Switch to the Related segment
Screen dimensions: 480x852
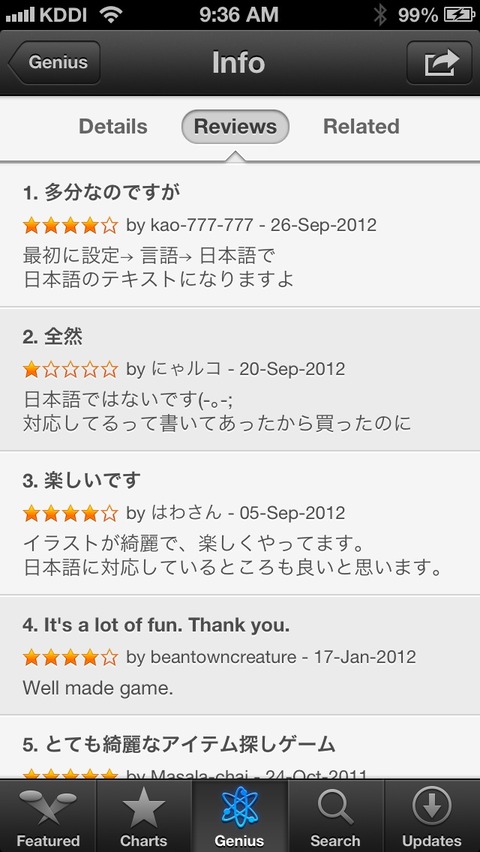tap(361, 127)
